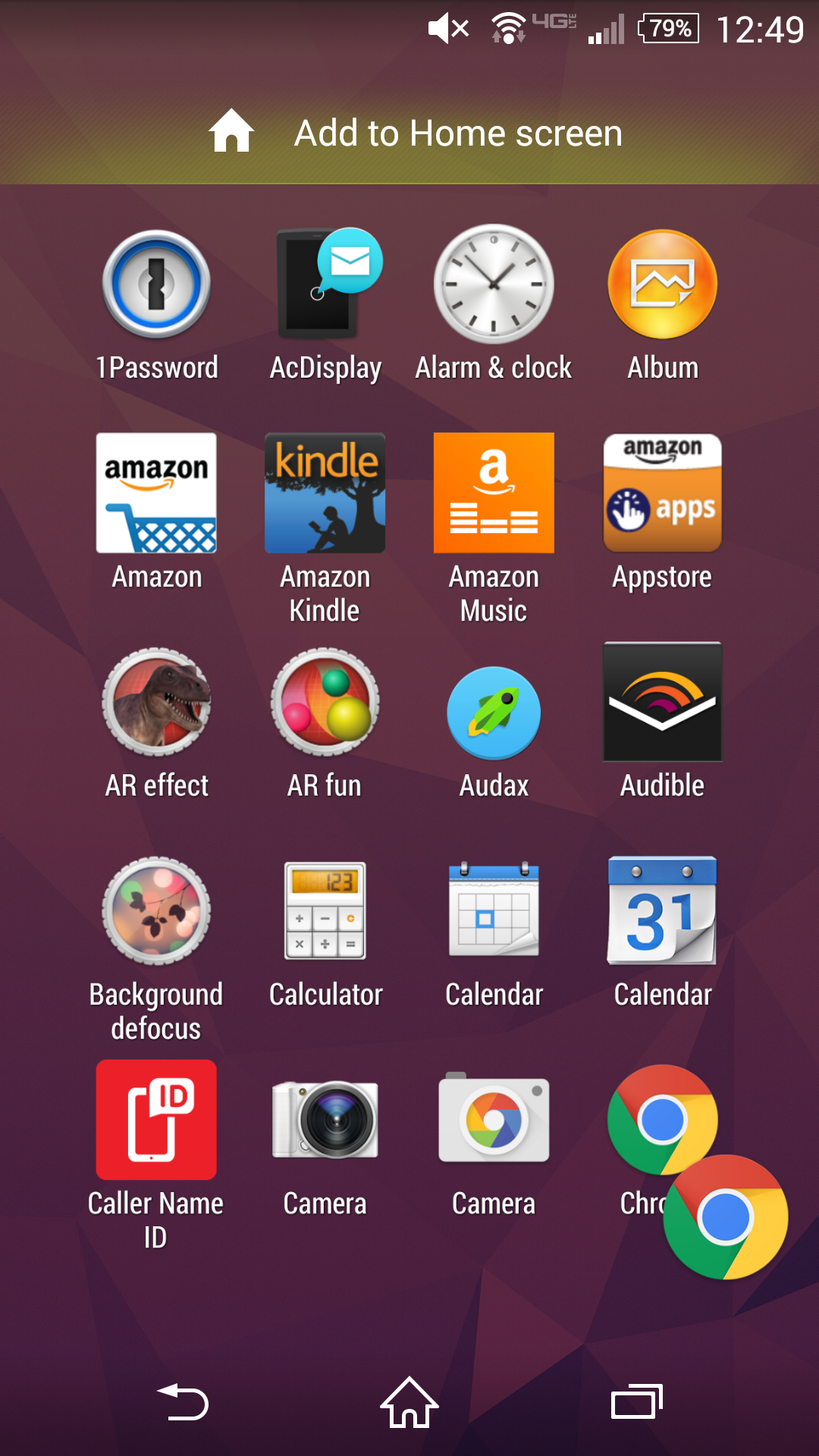Screen dimensions: 819x1456
Task: Open Amazon Music
Action: (x=494, y=493)
